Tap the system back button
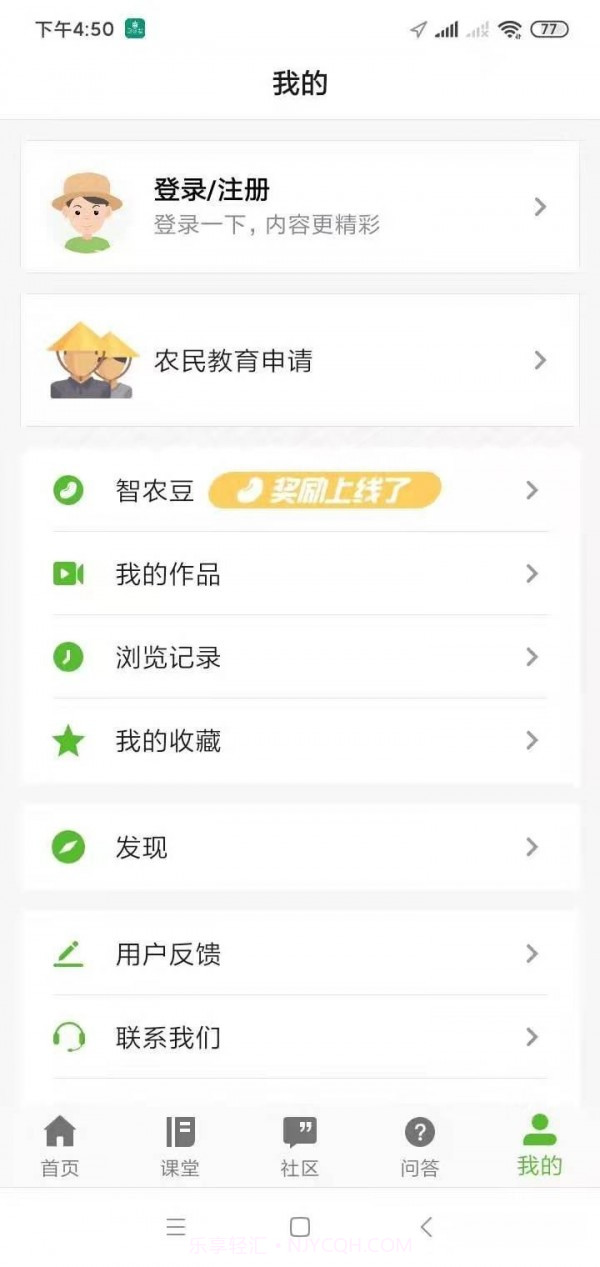This screenshot has height=1267, width=600. (427, 1227)
